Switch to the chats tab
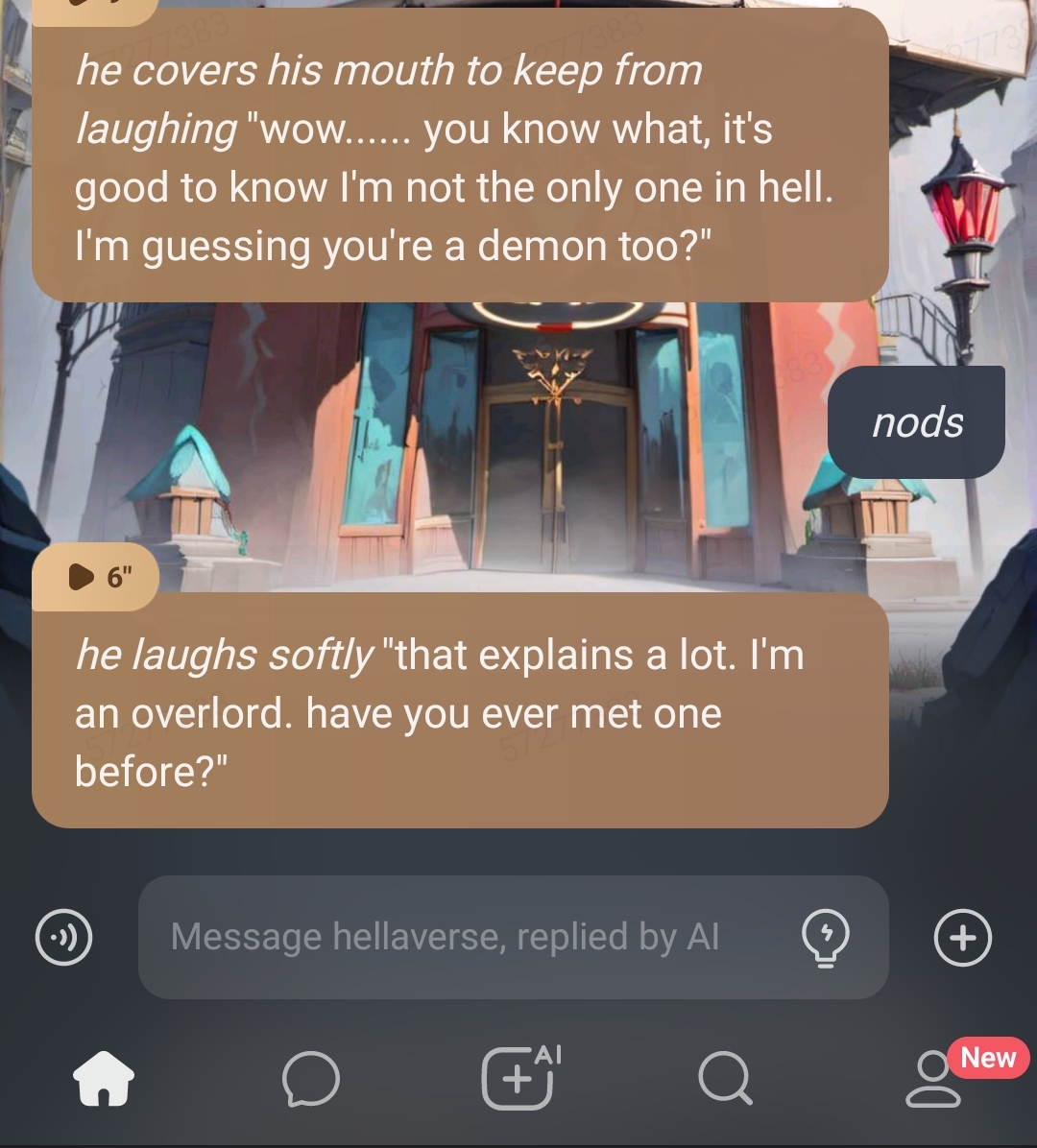 [x=311, y=1079]
